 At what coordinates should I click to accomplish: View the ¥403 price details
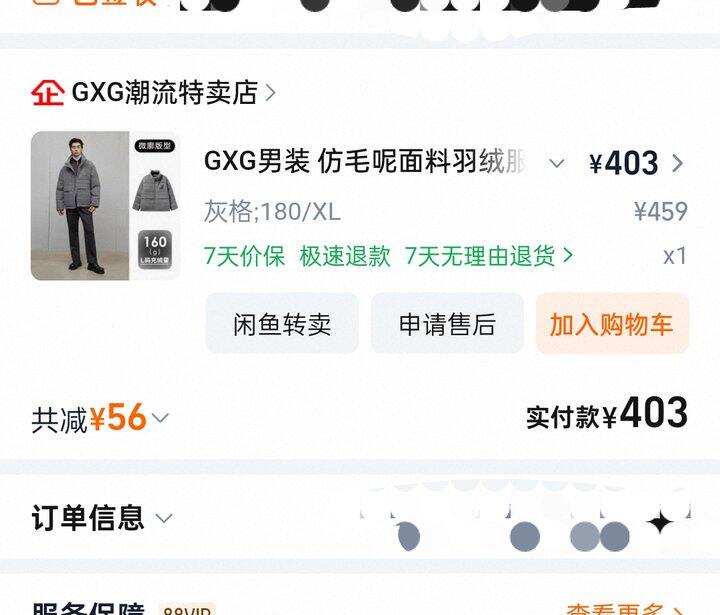coord(636,163)
